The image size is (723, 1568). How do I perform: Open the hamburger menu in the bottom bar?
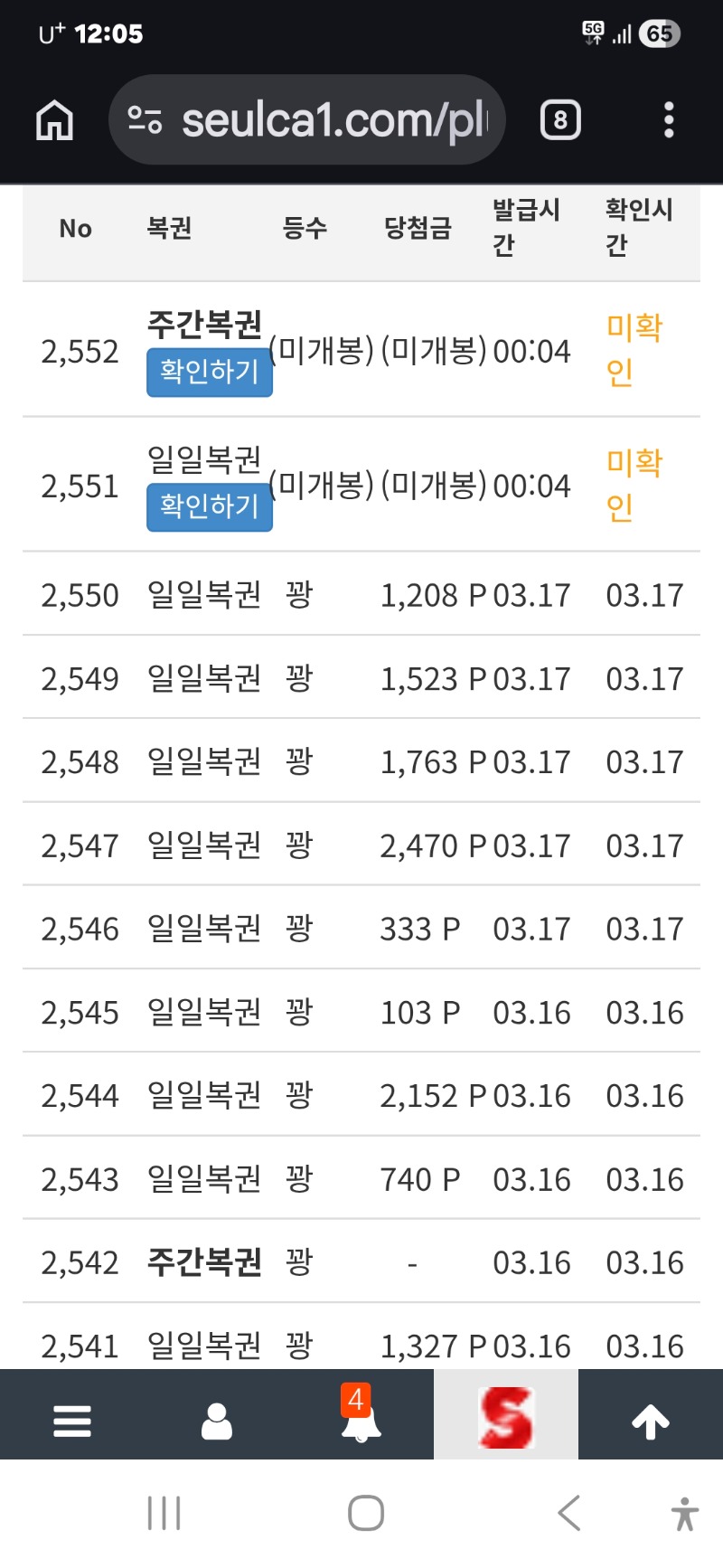72,1422
